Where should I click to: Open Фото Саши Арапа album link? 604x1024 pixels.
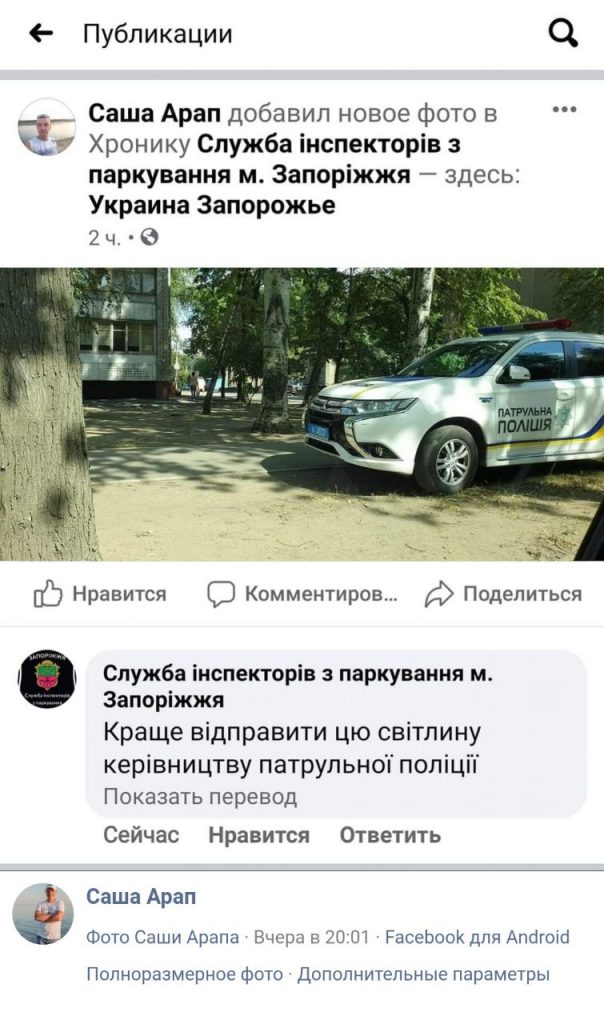pos(162,937)
